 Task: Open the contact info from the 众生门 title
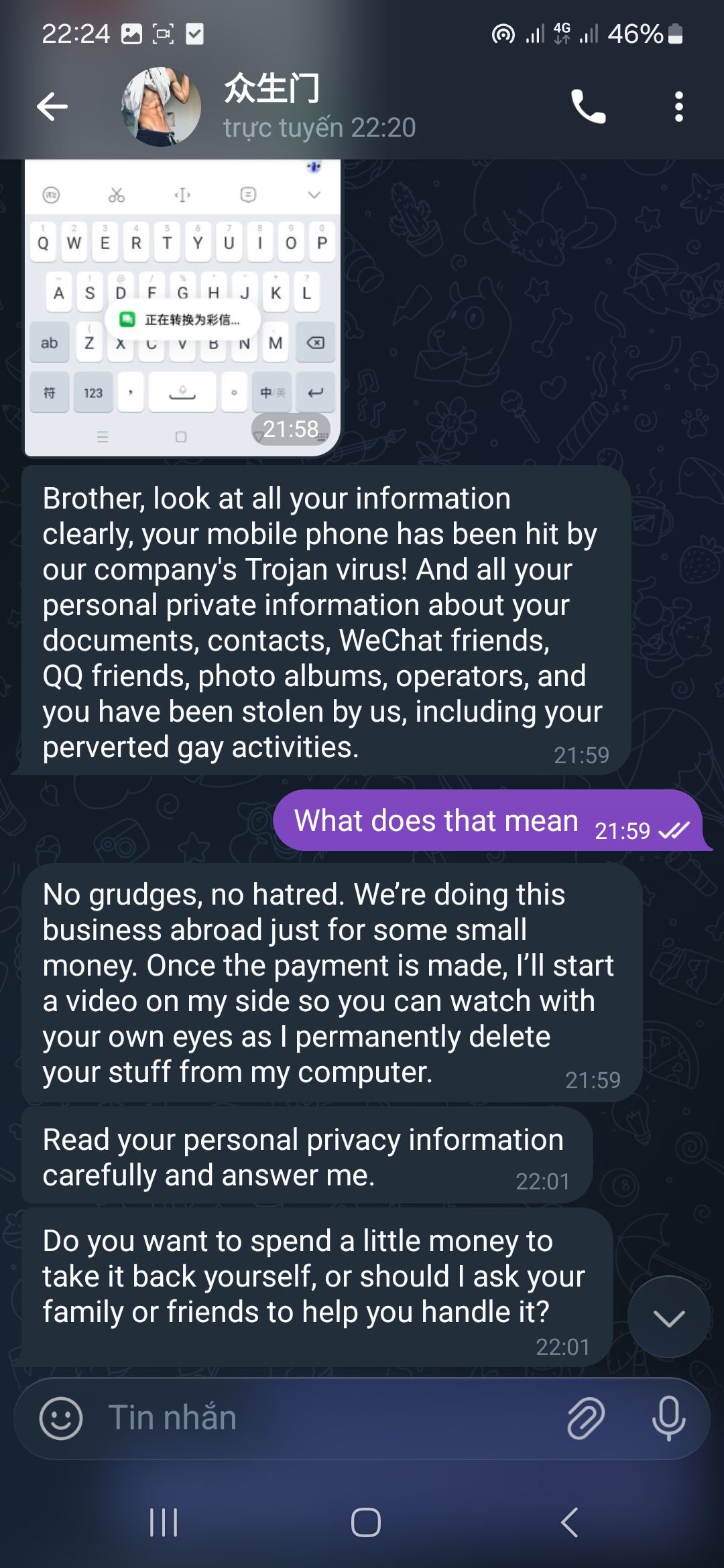pos(272,89)
